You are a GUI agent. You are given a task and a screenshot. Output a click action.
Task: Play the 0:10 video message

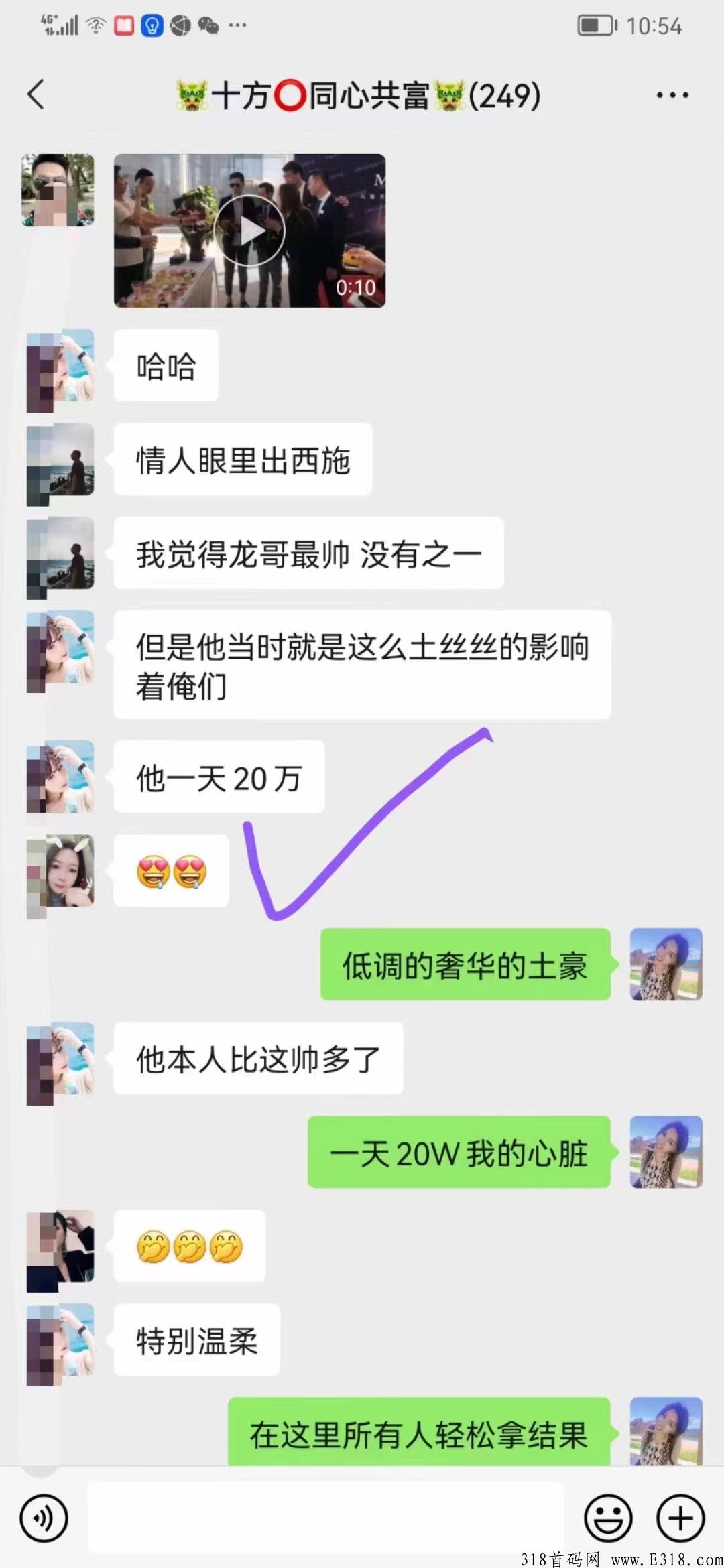tap(251, 231)
